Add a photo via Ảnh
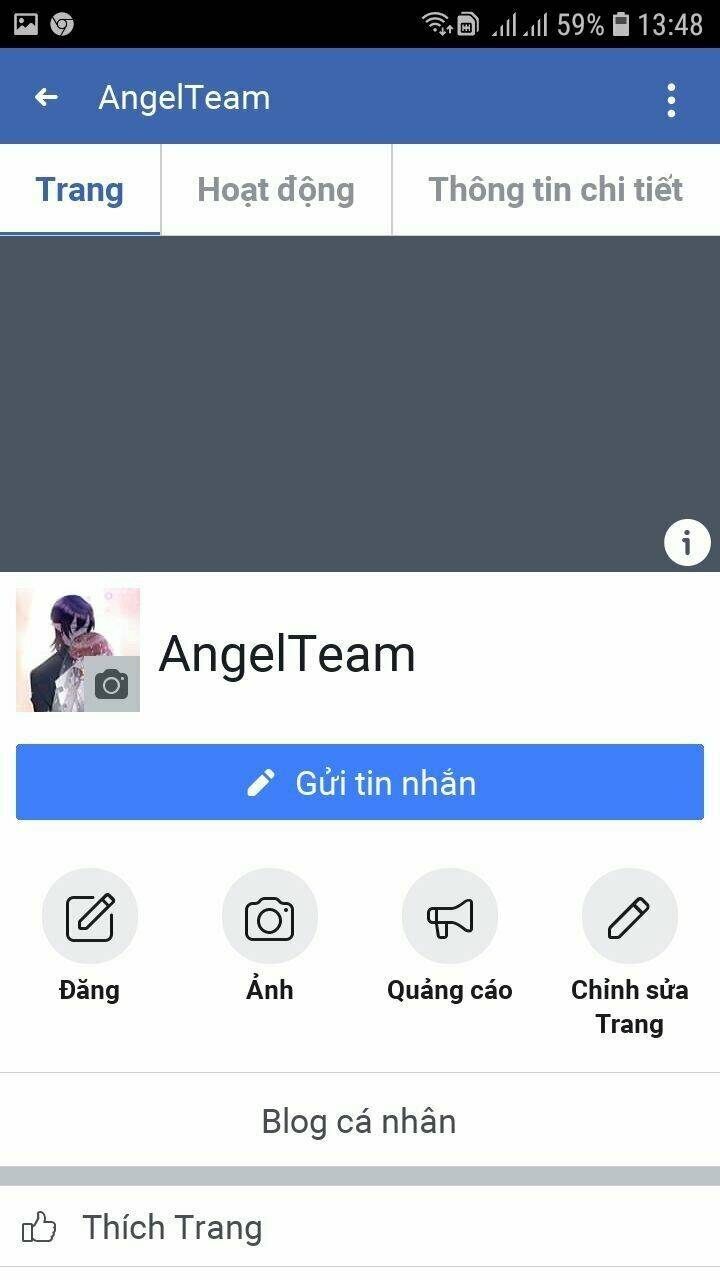Screen dimensions: 720x1280 pos(270,917)
